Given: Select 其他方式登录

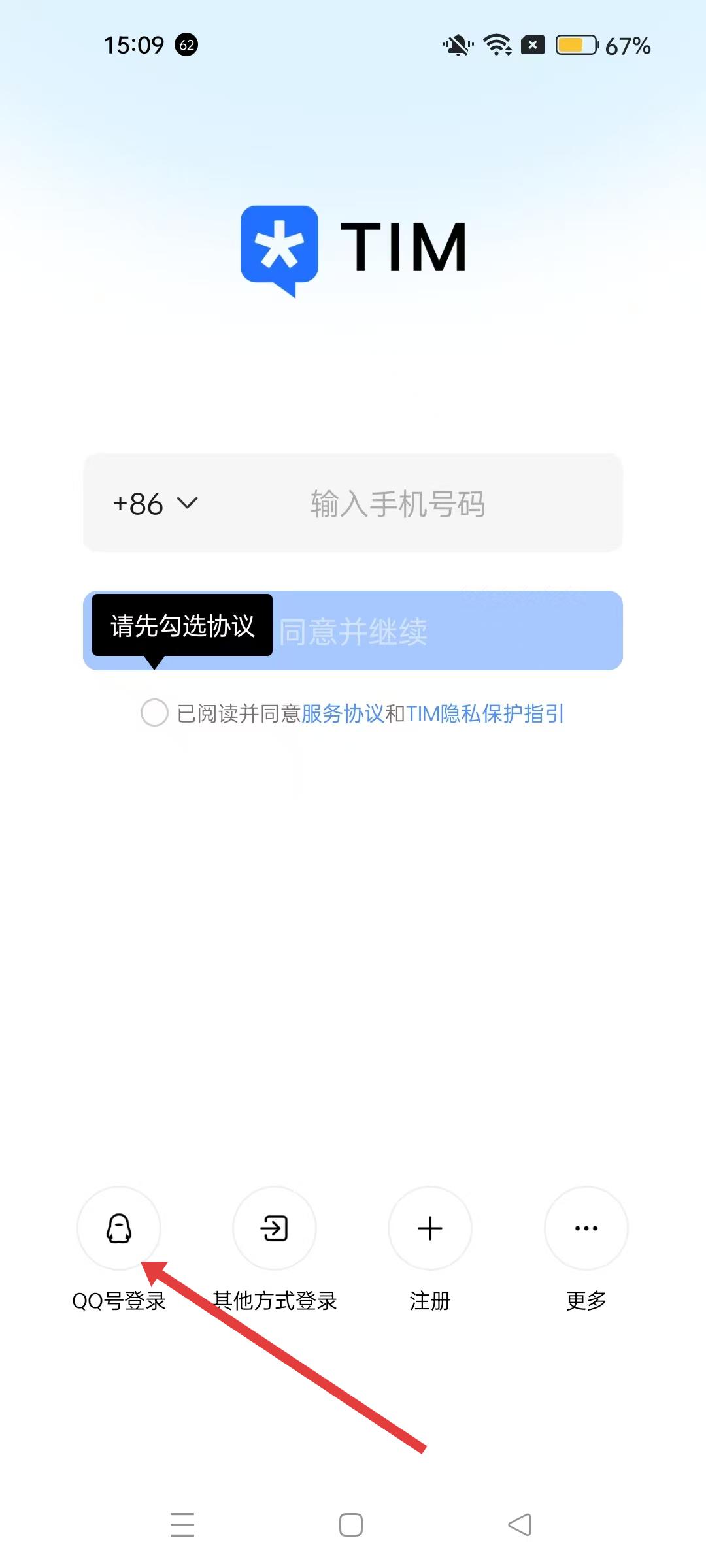Looking at the screenshot, I should (275, 1228).
